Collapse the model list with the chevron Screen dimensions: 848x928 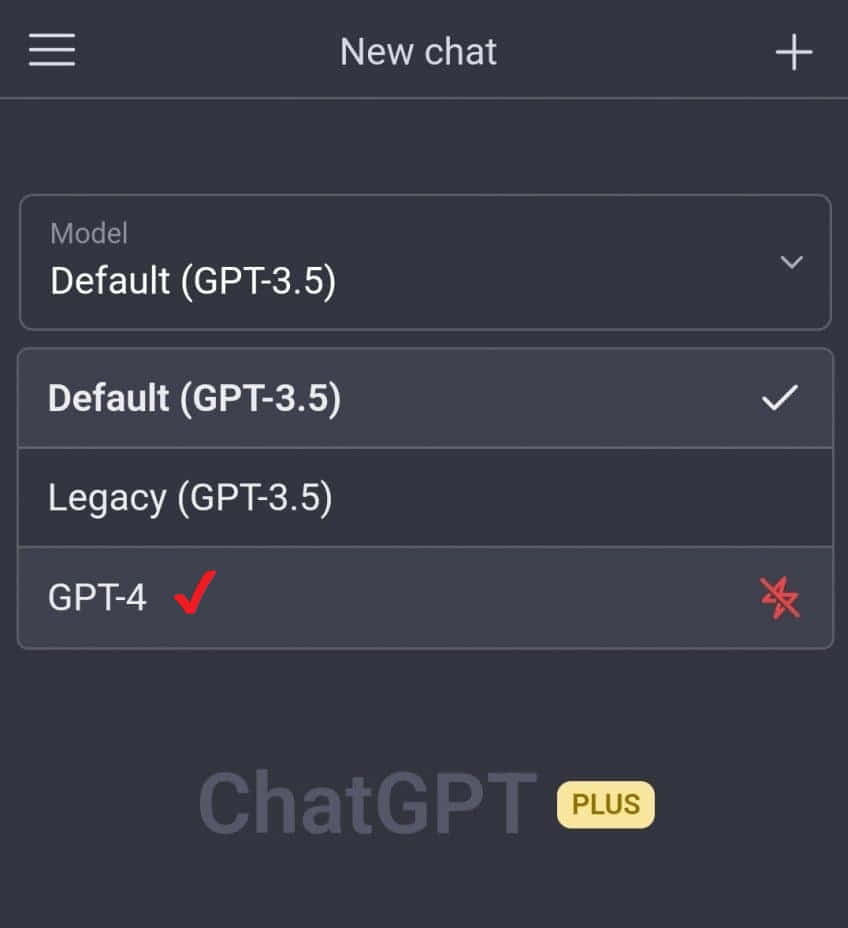(792, 262)
